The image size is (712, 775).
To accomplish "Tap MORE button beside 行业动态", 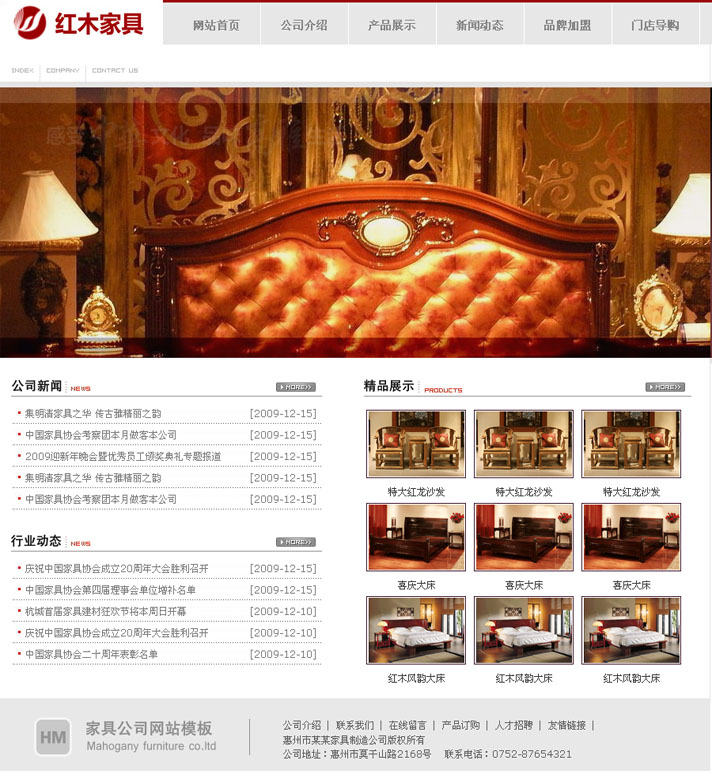I will 295,542.
